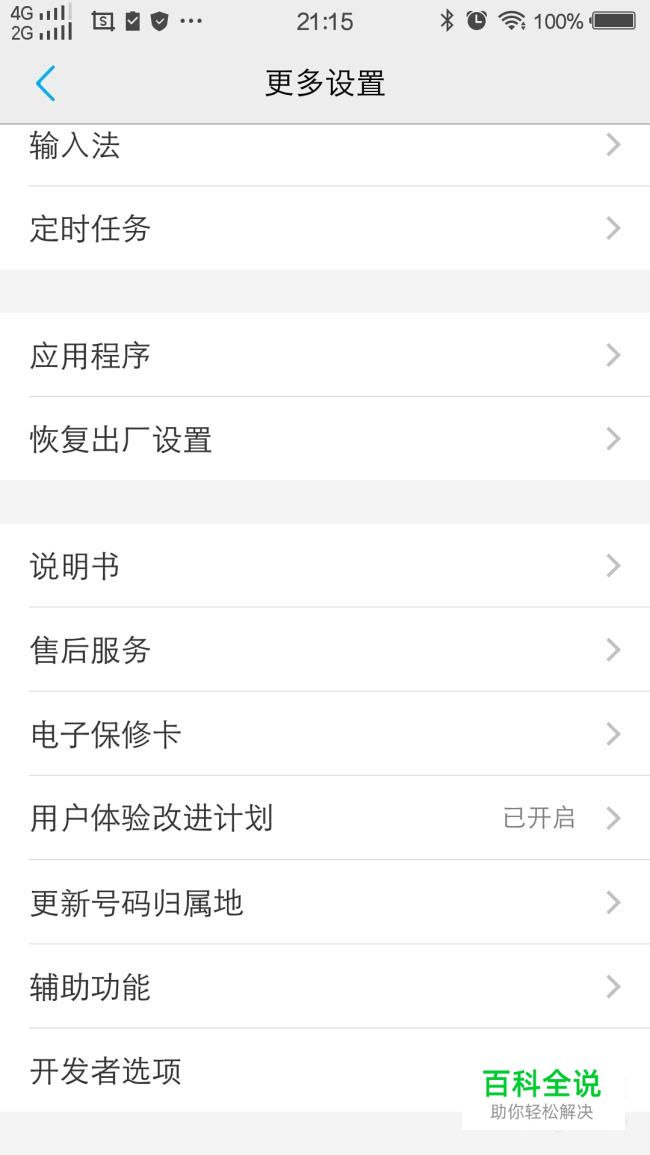Go back from 更多设置
This screenshot has height=1155, width=650.
[x=46, y=82]
